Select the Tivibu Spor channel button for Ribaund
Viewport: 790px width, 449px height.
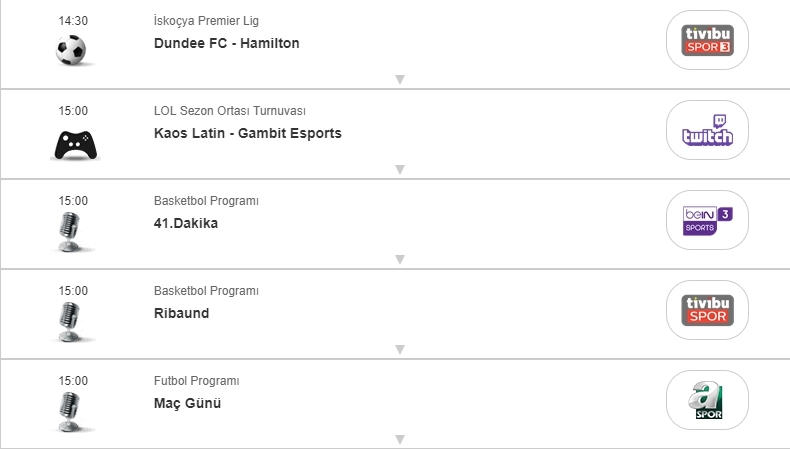[x=707, y=310]
